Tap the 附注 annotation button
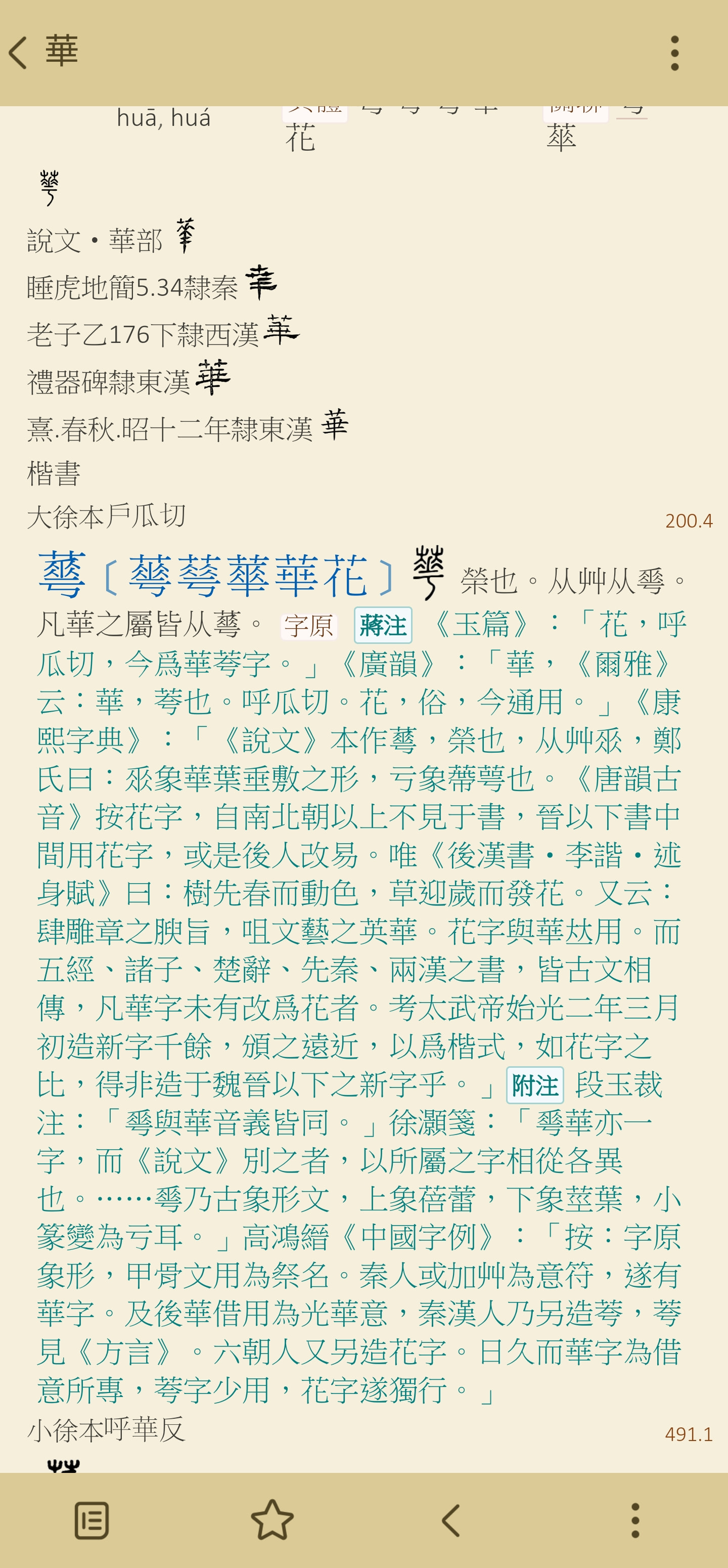The height and width of the screenshot is (1568, 728). 535,1085
